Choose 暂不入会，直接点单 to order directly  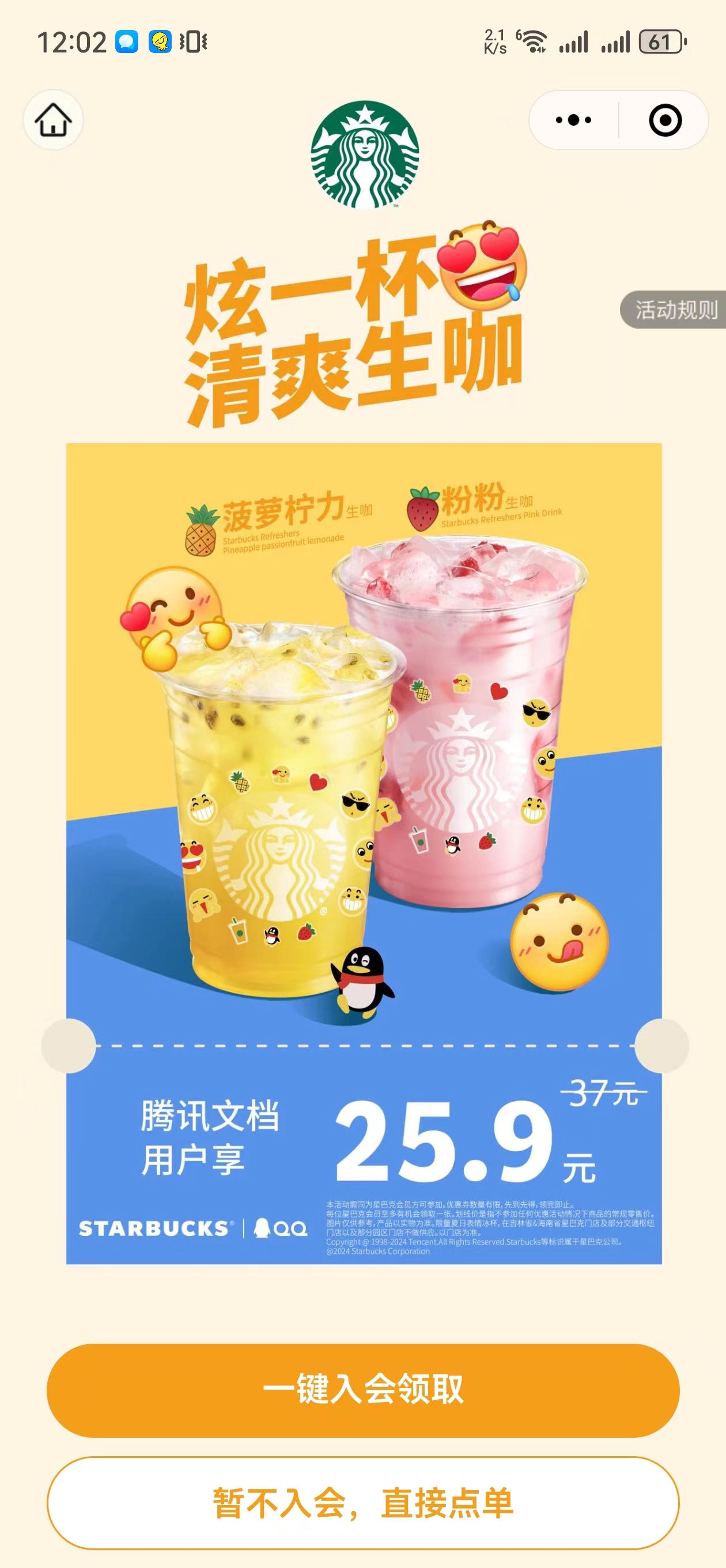362,1502
